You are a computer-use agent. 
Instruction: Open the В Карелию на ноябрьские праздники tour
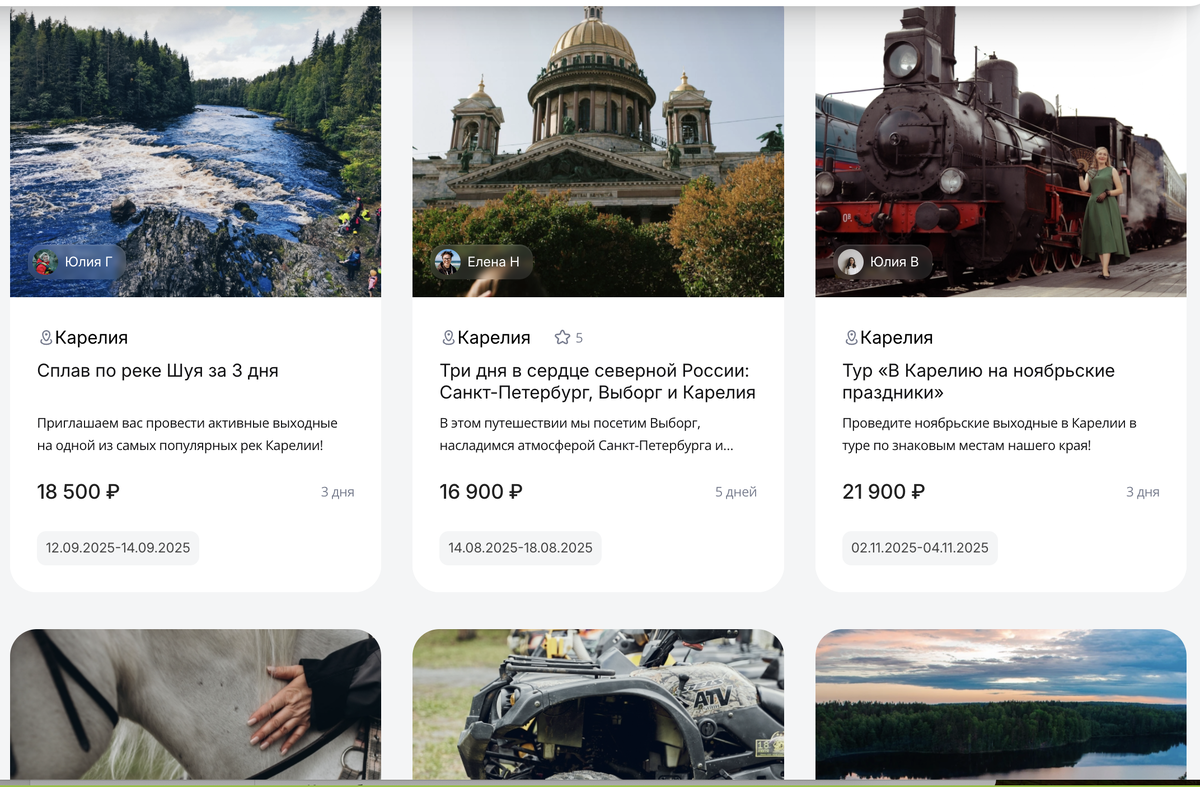pyautogui.click(x=978, y=381)
